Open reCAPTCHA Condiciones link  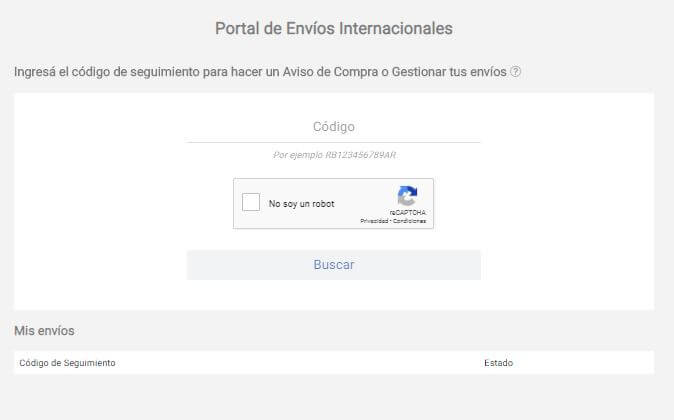(x=410, y=221)
